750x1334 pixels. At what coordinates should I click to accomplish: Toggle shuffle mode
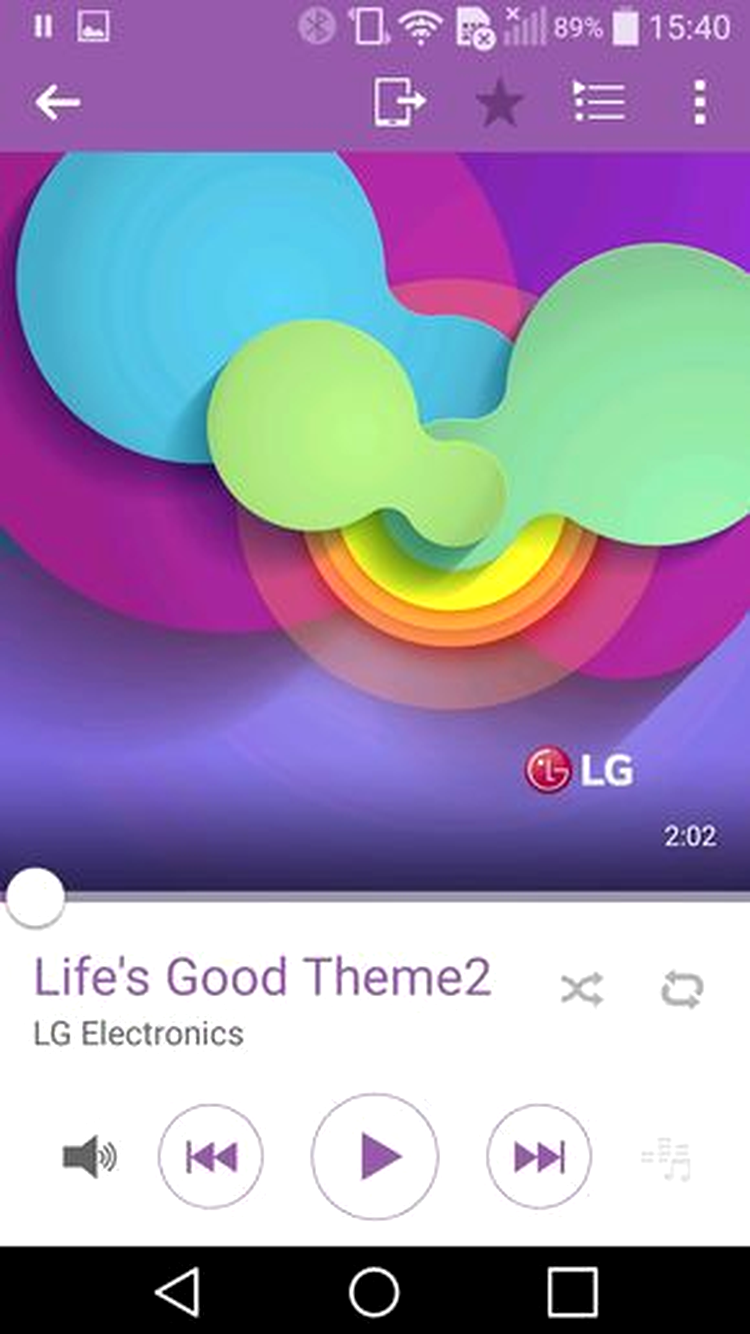[582, 990]
